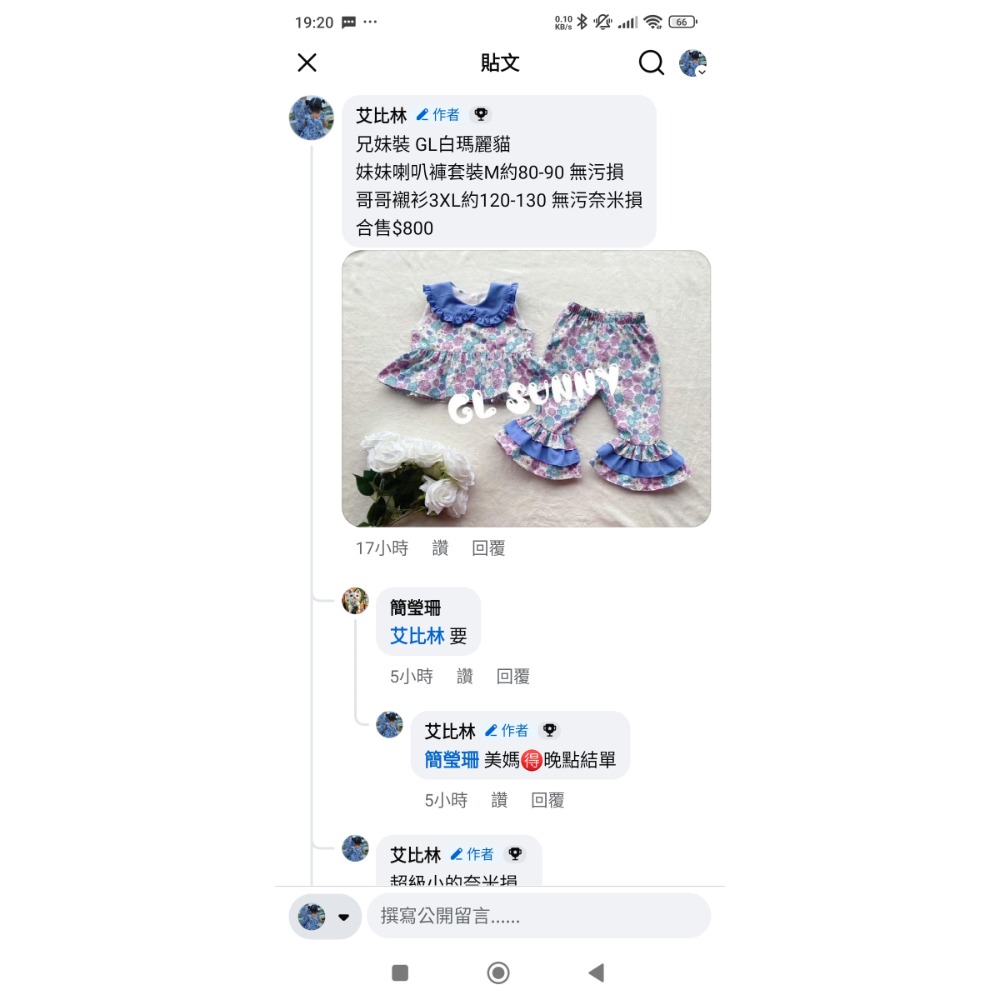1000x1000 pixels.
Task: Go to the home screen via system home button
Action: (498, 972)
